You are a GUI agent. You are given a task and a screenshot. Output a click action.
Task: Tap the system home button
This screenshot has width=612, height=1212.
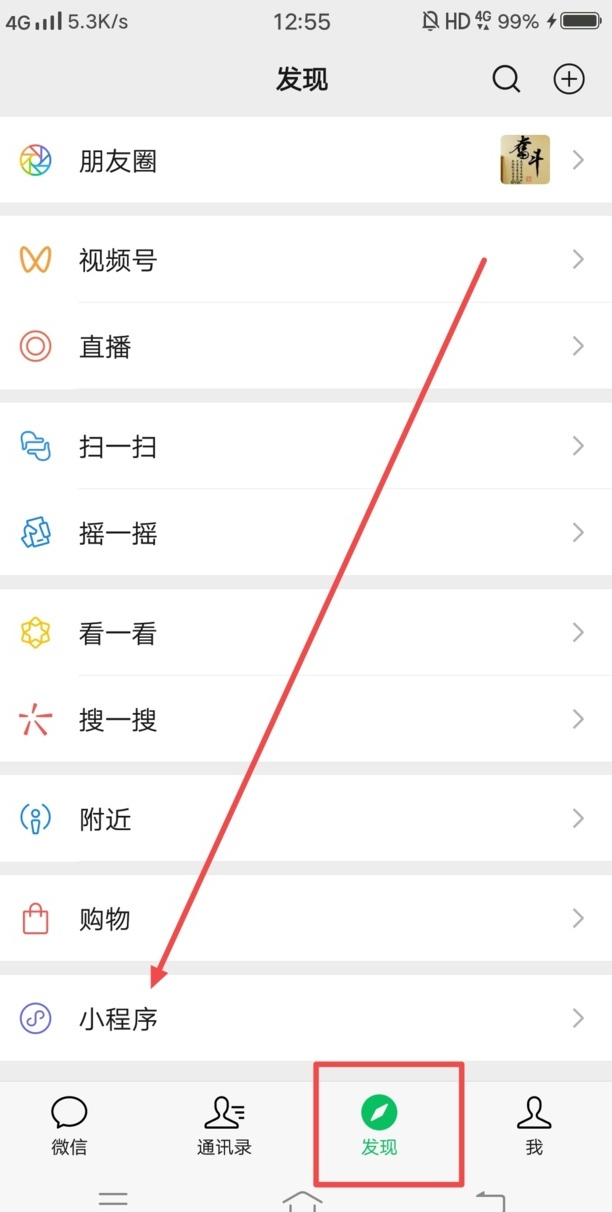pos(303,1199)
